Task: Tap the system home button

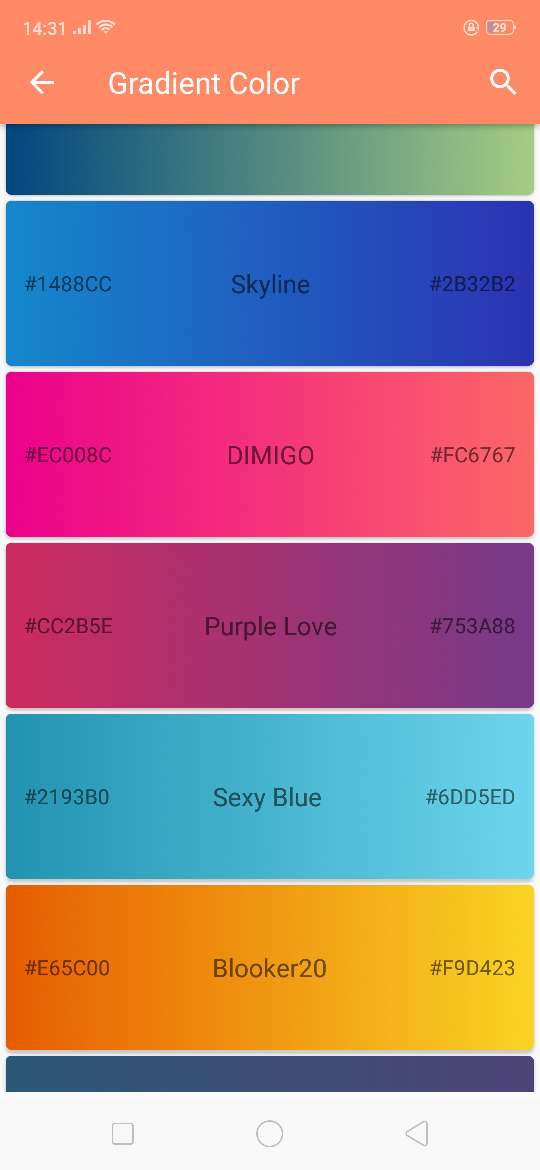Action: (x=269, y=1133)
